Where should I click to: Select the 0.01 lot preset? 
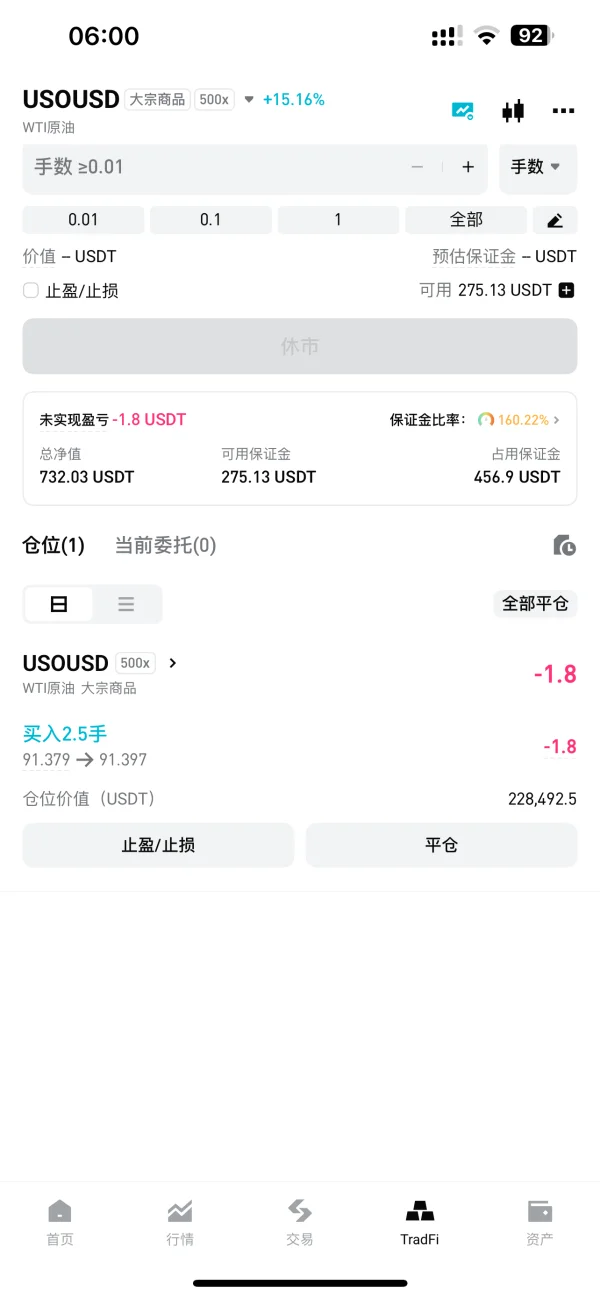tap(83, 220)
